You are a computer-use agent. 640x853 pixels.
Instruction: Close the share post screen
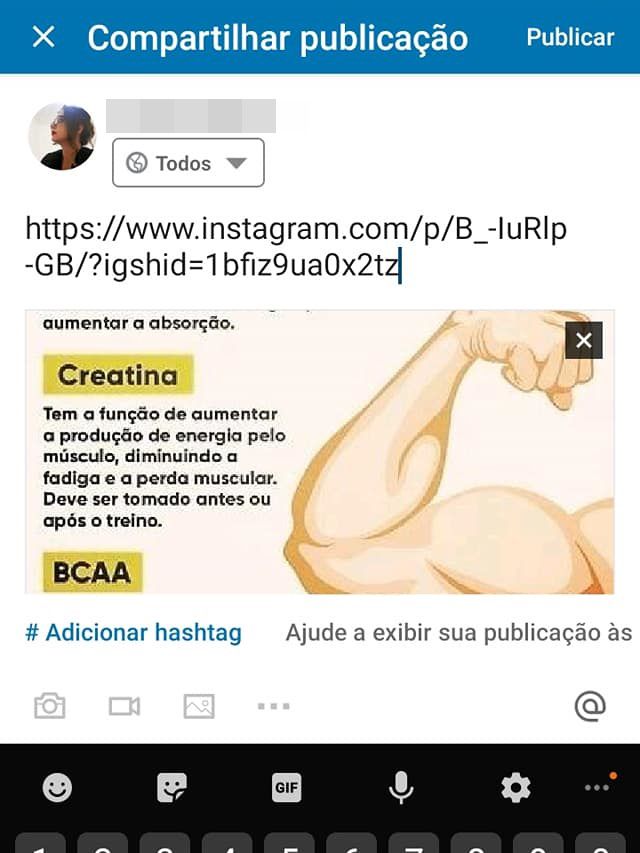click(x=44, y=37)
